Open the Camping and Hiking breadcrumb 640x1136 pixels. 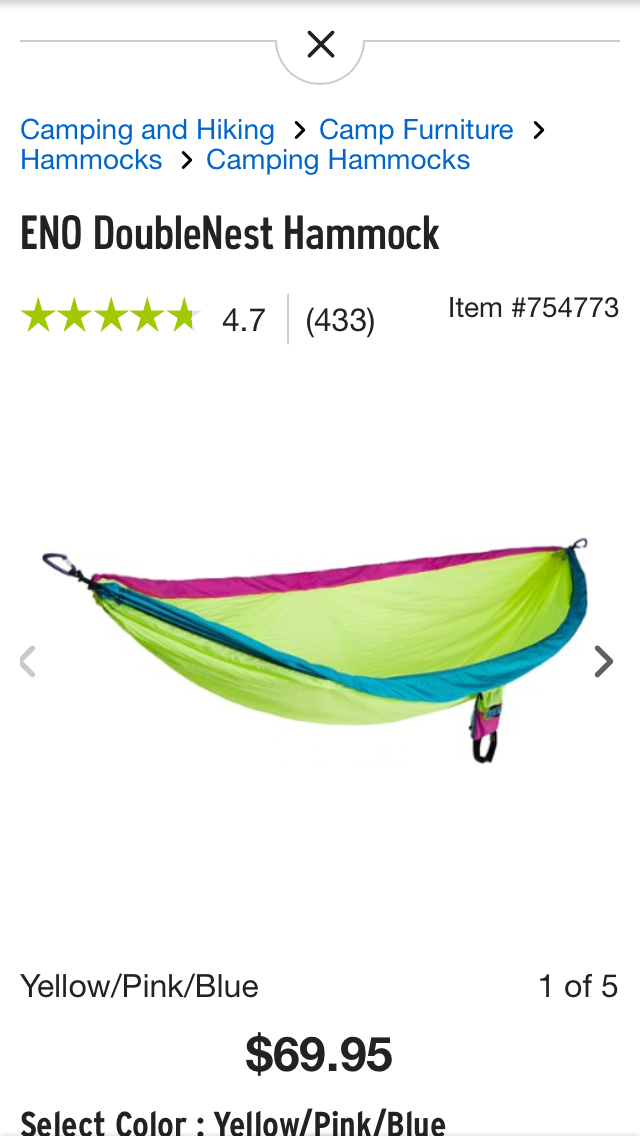[x=147, y=130]
